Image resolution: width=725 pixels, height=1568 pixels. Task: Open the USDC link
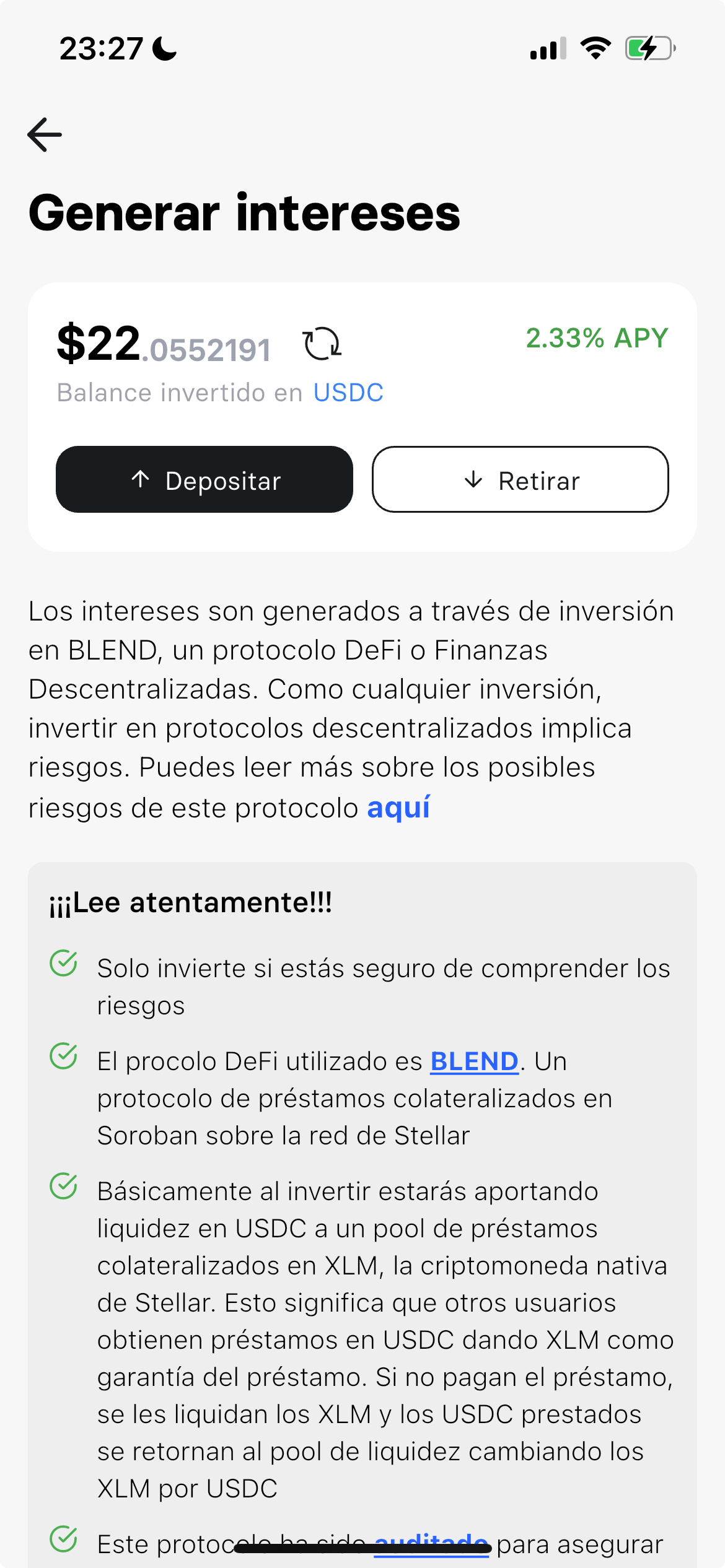click(348, 392)
